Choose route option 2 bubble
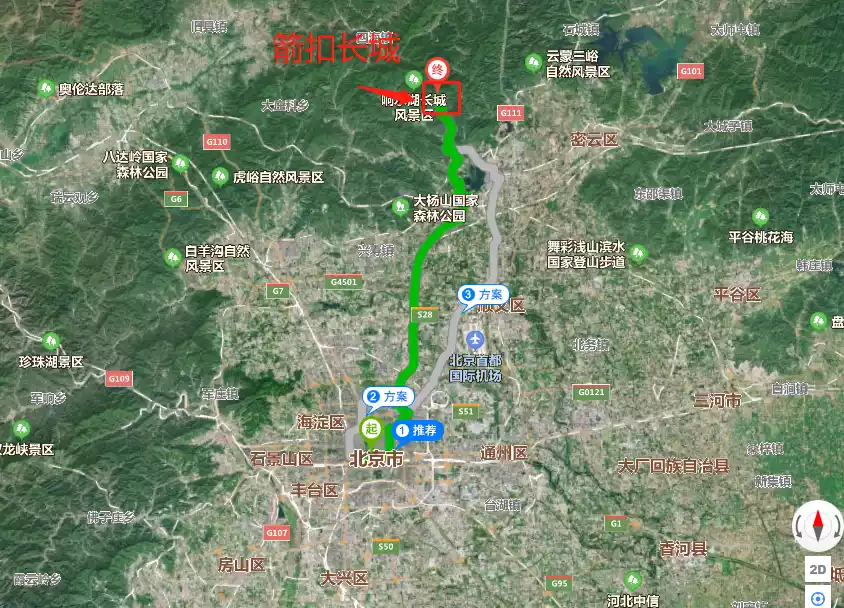This screenshot has height=608, width=844. click(388, 397)
